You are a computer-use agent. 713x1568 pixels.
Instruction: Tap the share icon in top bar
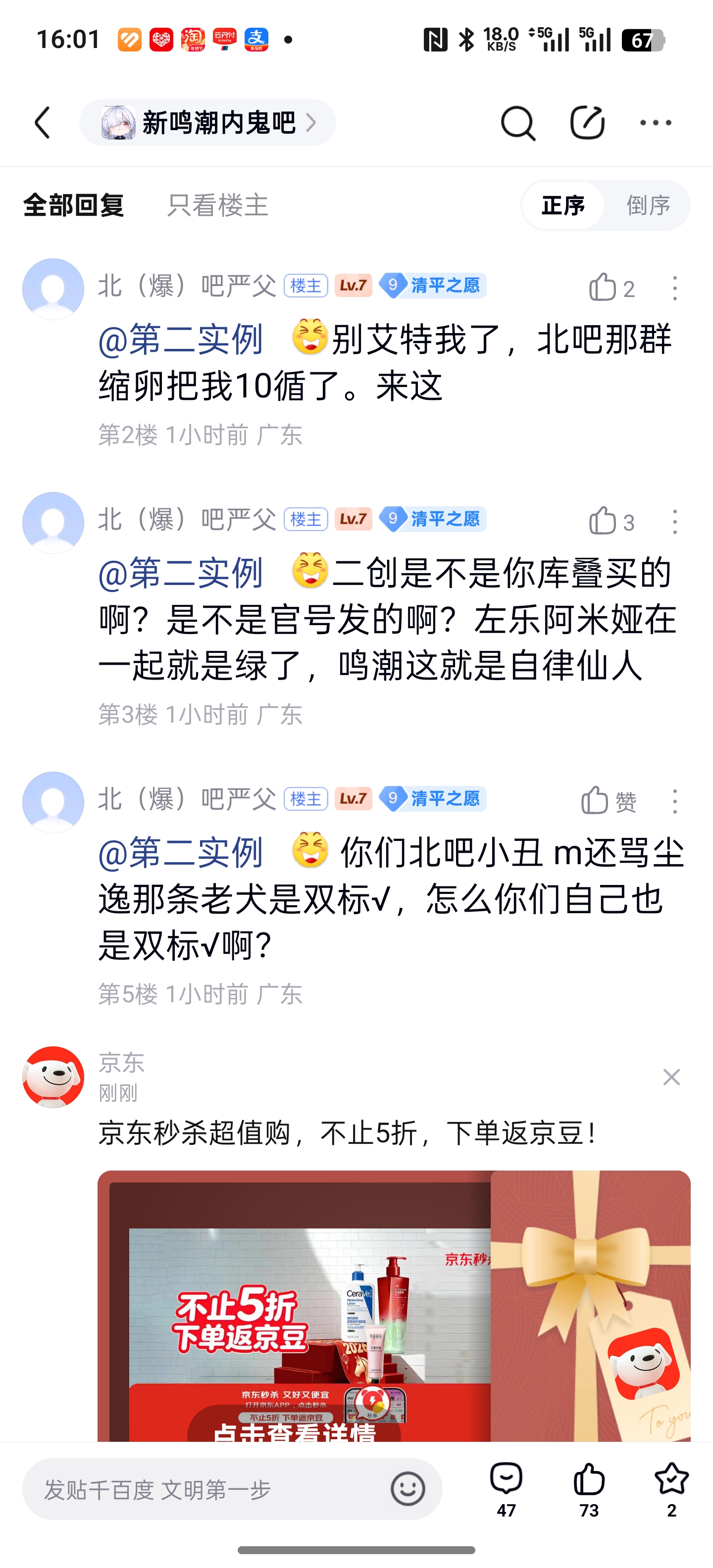coord(587,123)
